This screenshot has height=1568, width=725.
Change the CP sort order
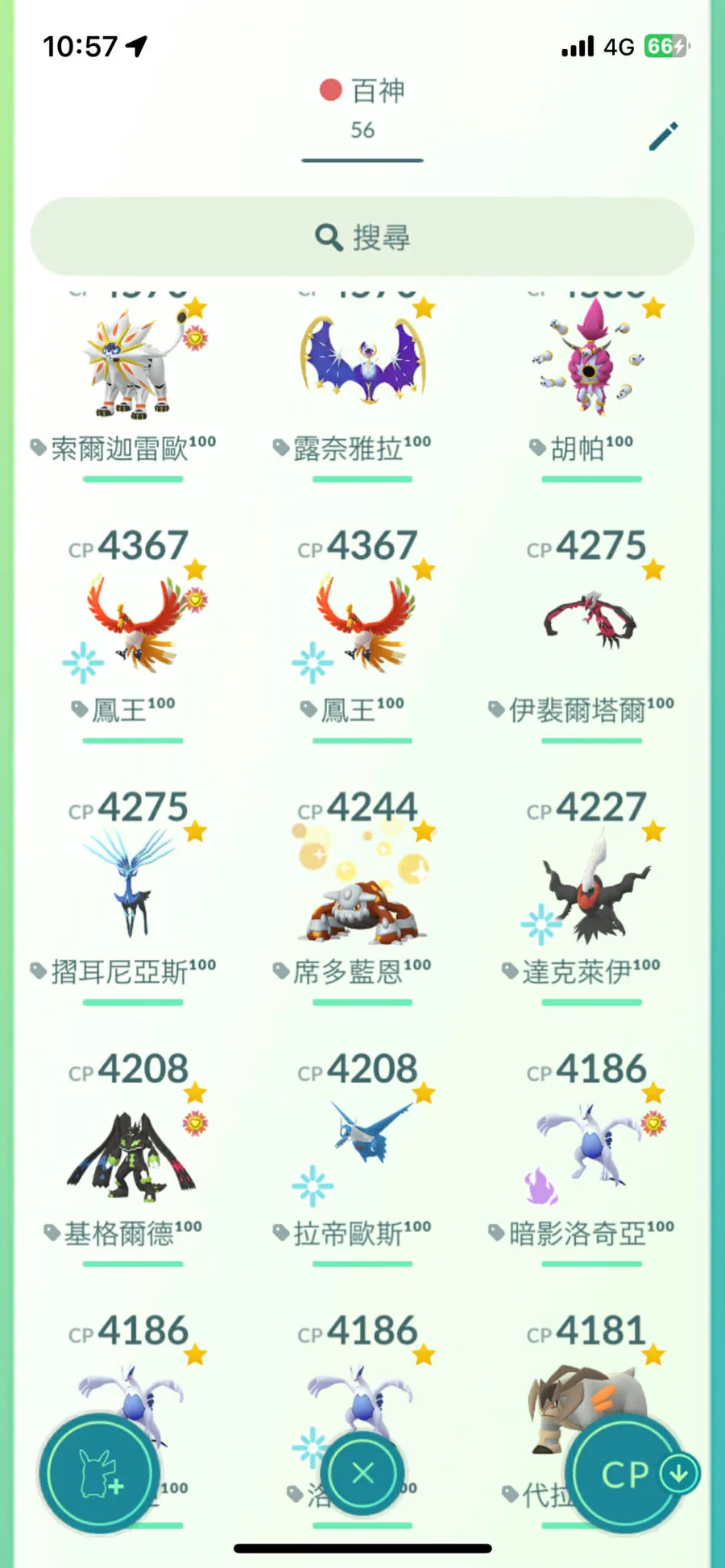pos(627,1474)
